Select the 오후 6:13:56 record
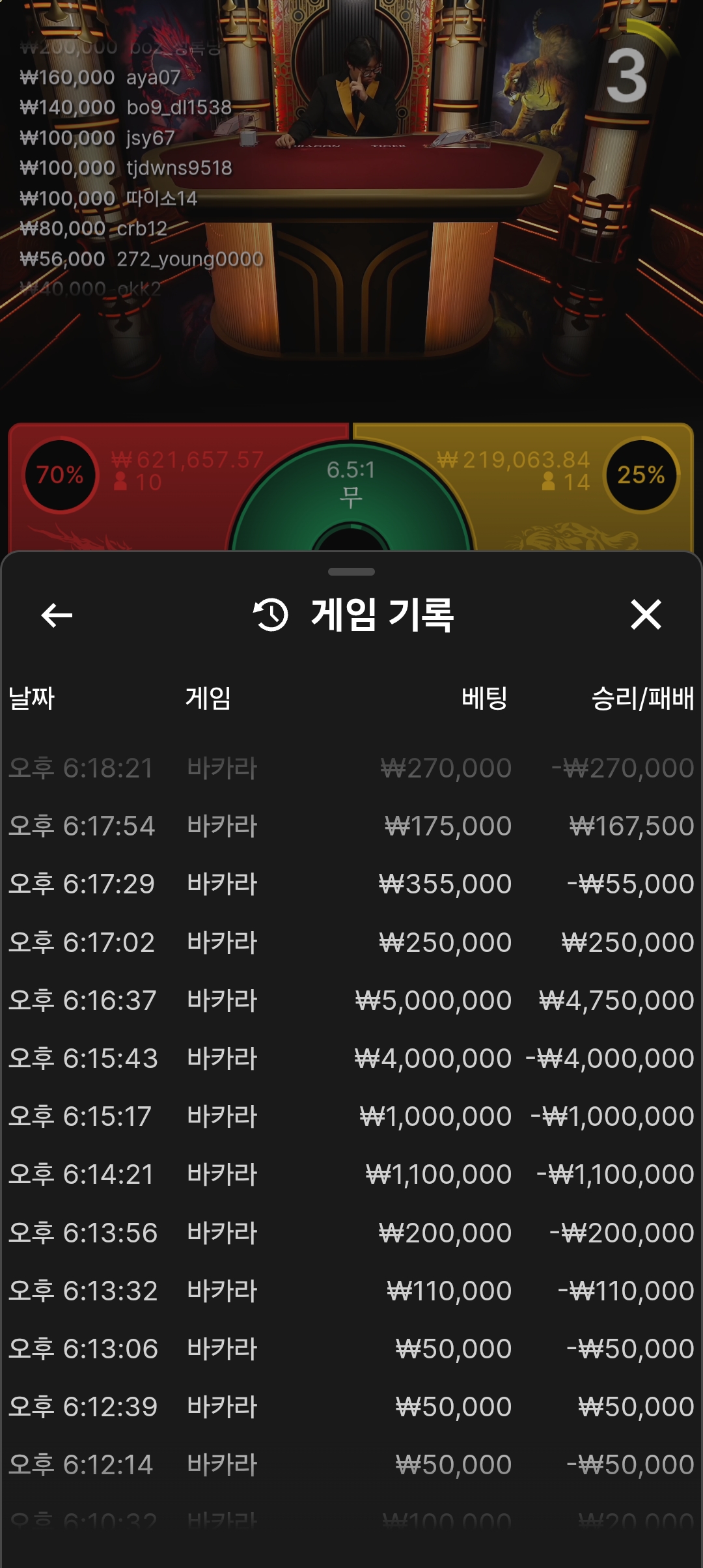The height and width of the screenshot is (1568, 703). (x=351, y=1233)
